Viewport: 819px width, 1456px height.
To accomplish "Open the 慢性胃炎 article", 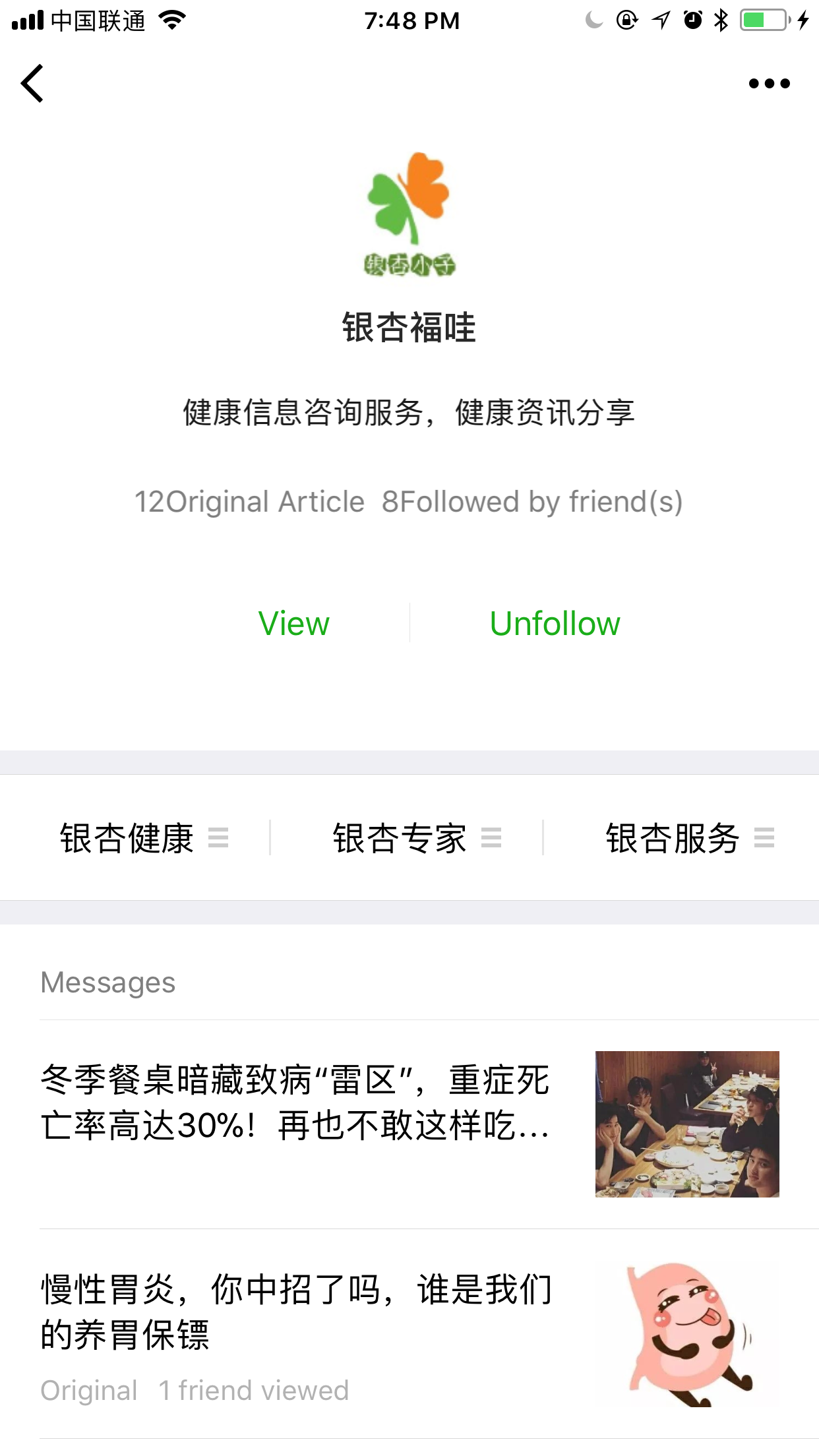I will click(409, 1334).
